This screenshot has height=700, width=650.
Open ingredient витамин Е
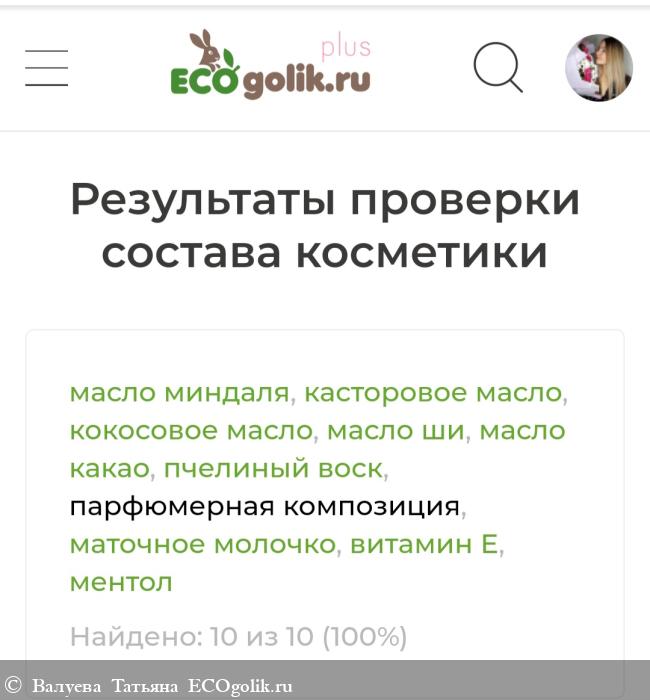423,544
